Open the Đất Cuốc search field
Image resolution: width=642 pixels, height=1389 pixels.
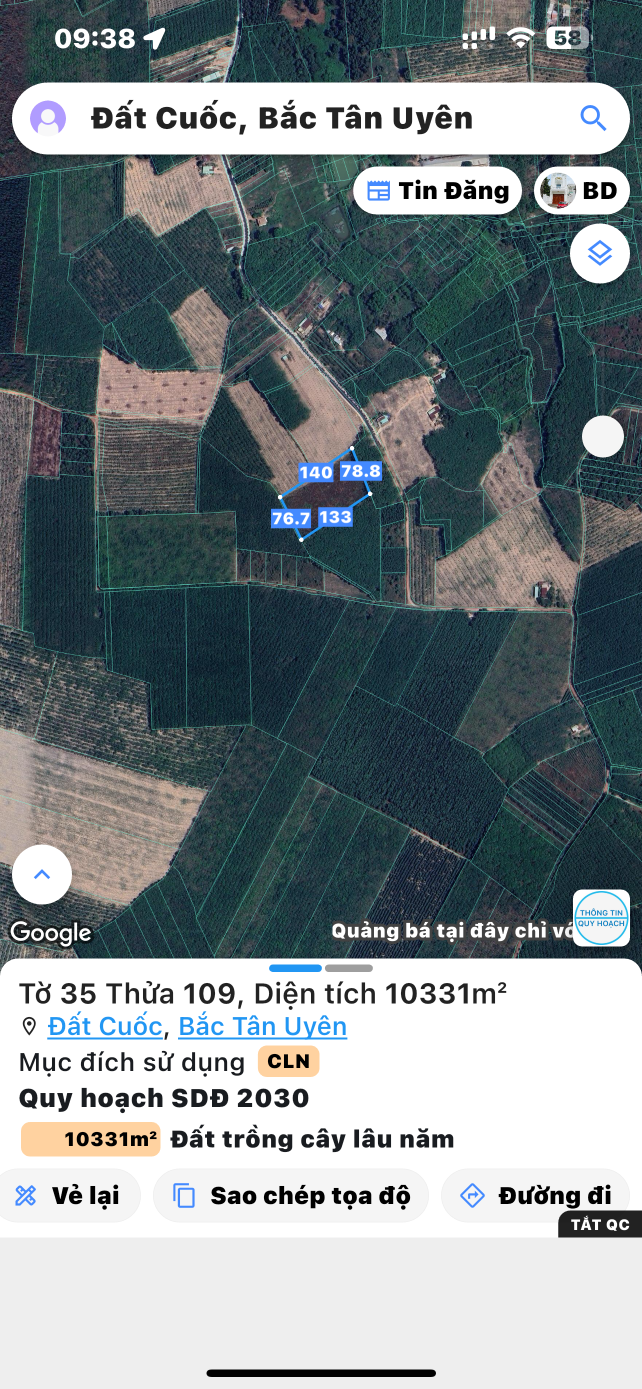click(300, 118)
